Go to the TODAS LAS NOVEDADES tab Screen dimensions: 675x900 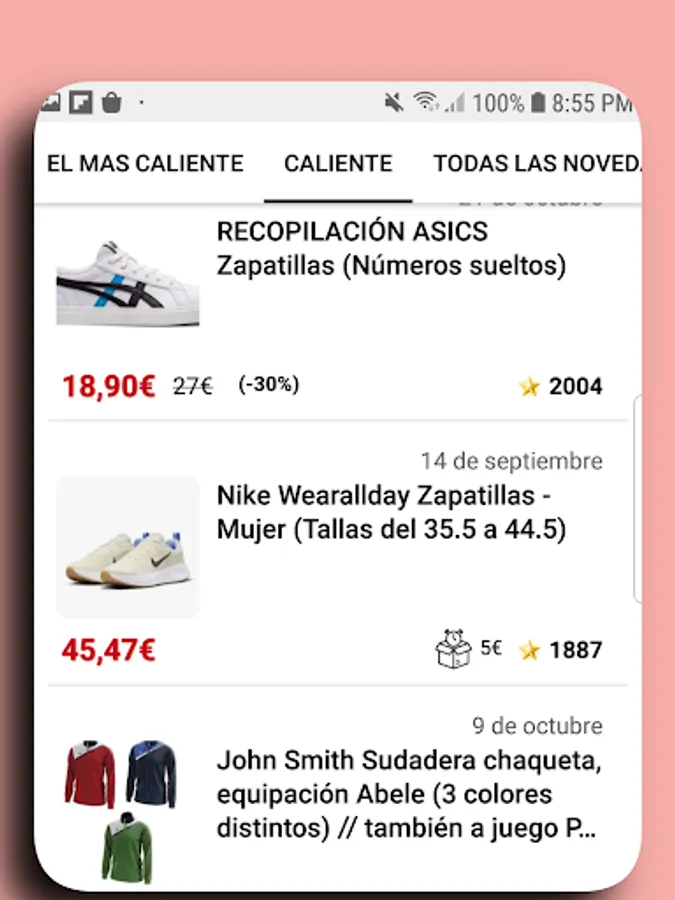[535, 163]
